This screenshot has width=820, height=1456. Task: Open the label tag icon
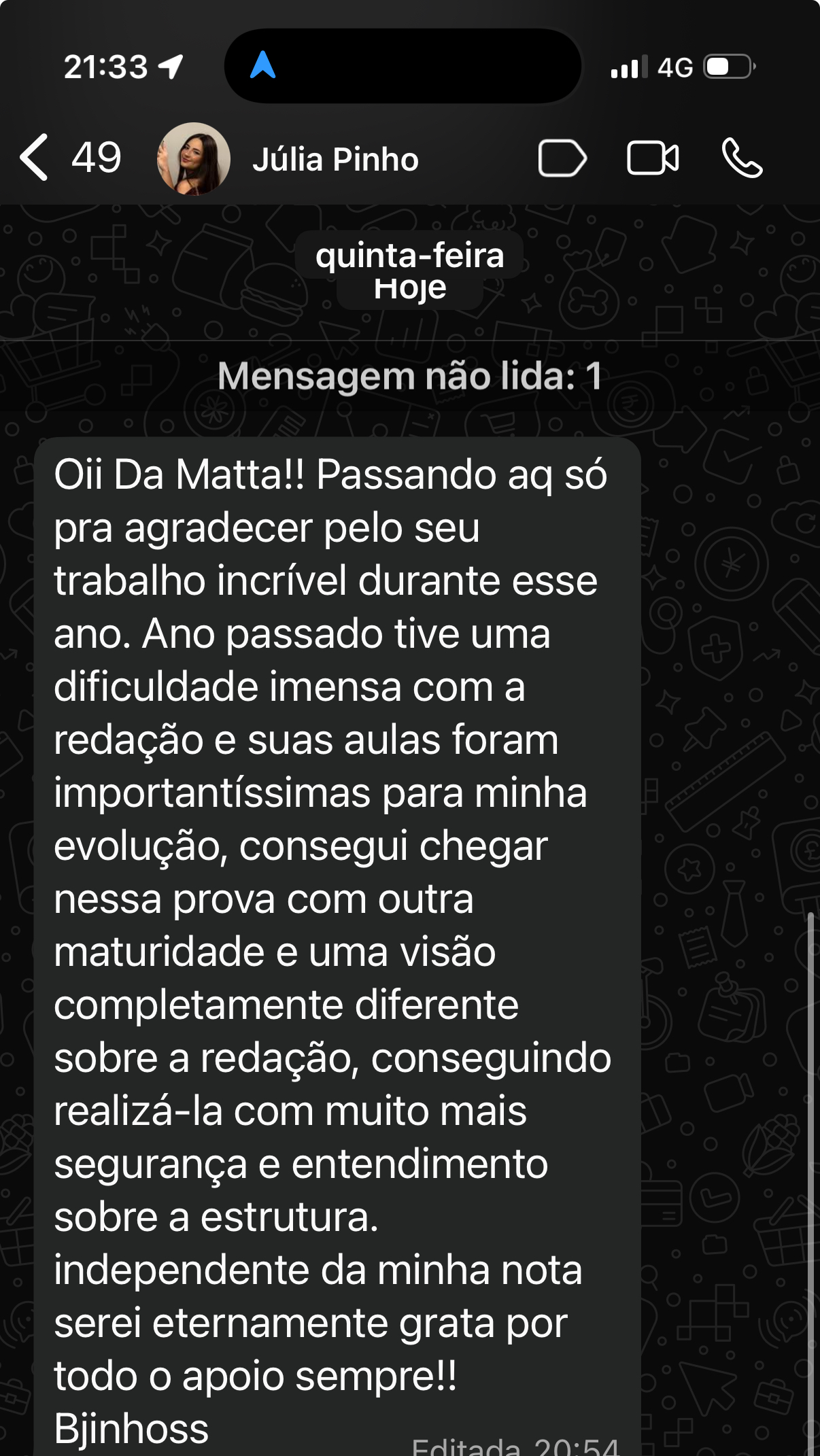point(562,159)
